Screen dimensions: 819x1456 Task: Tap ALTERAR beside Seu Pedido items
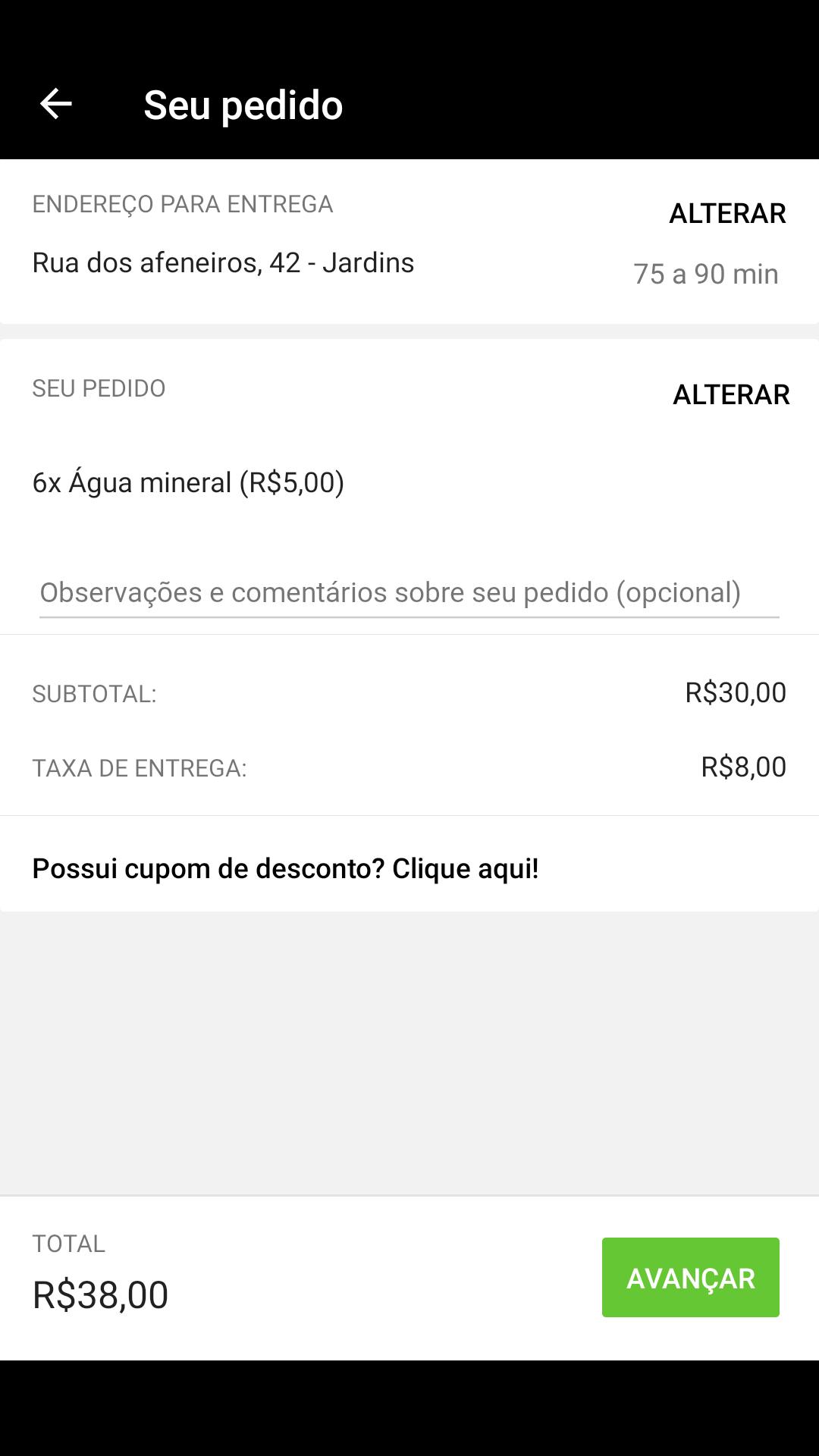pos(730,394)
